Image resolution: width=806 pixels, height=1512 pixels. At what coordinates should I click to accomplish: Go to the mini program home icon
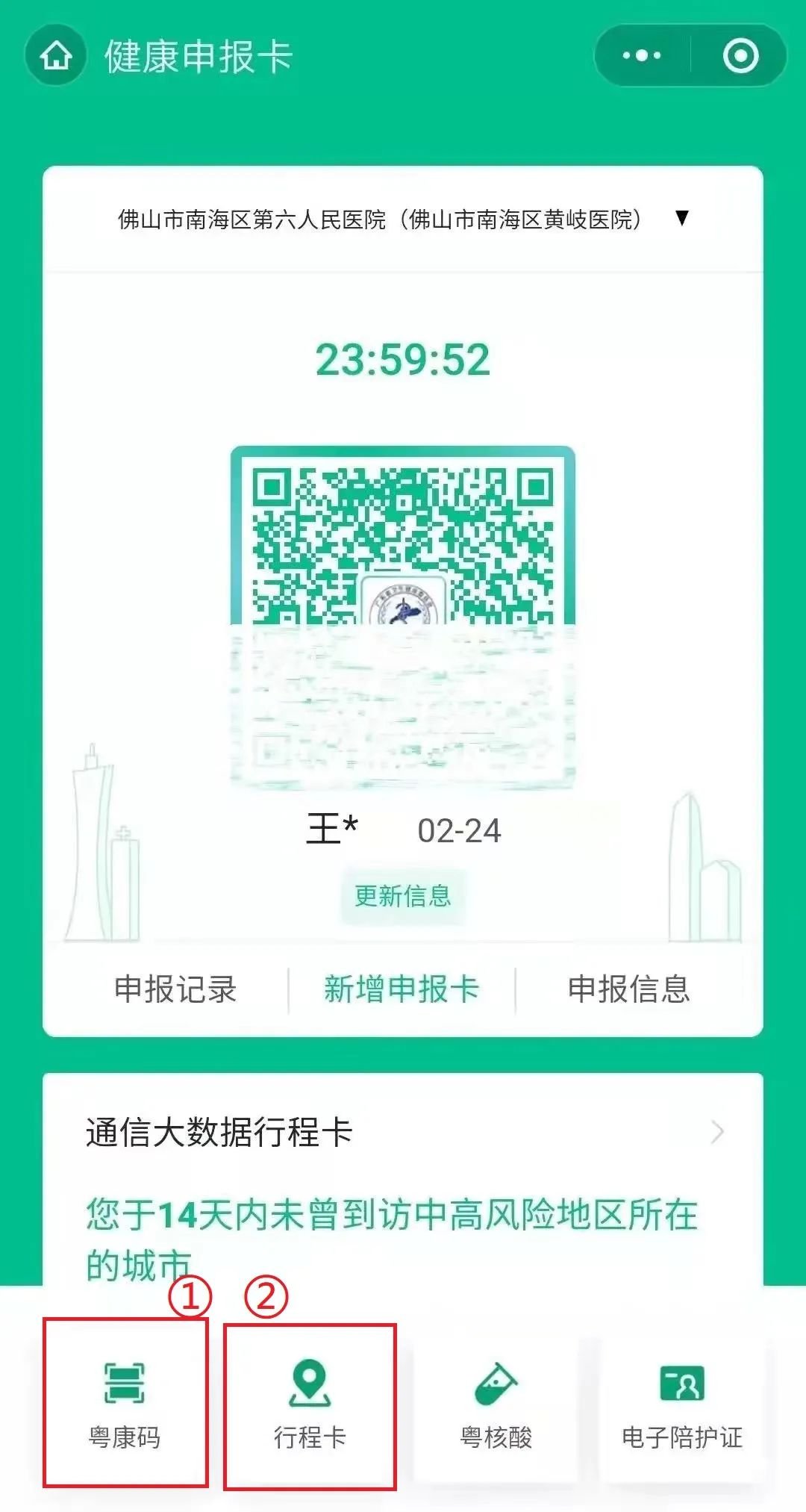(56, 56)
